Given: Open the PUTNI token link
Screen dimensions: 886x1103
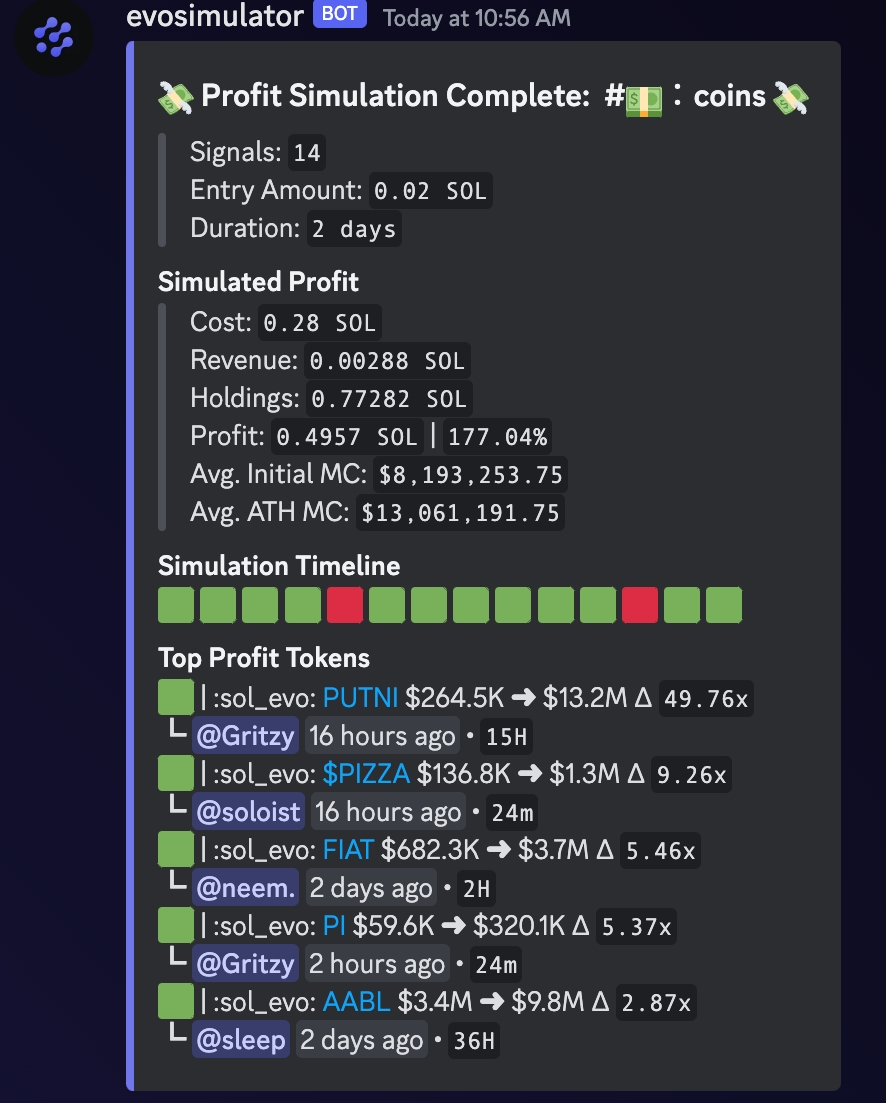Looking at the screenshot, I should (361, 697).
